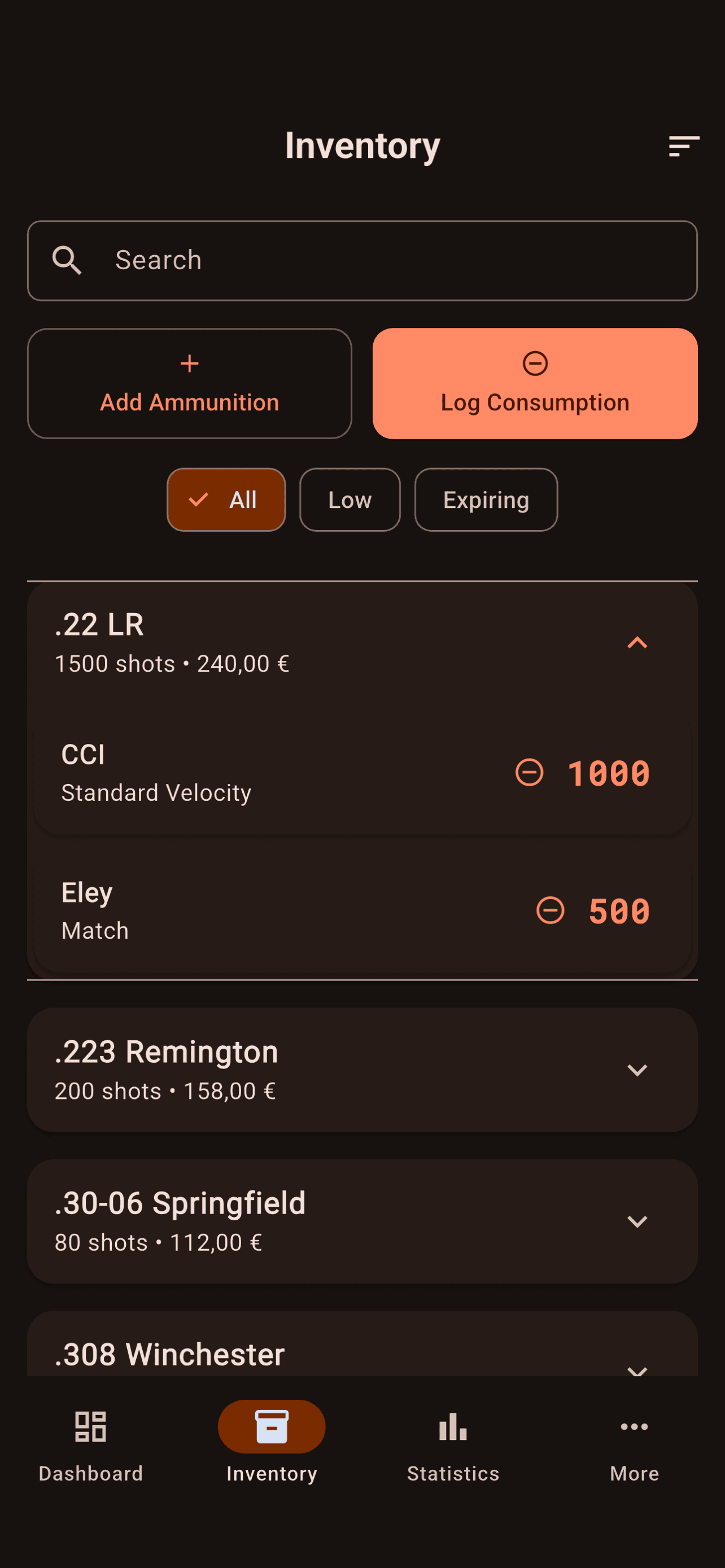
Task: Select the Low filter chip
Action: tap(350, 499)
